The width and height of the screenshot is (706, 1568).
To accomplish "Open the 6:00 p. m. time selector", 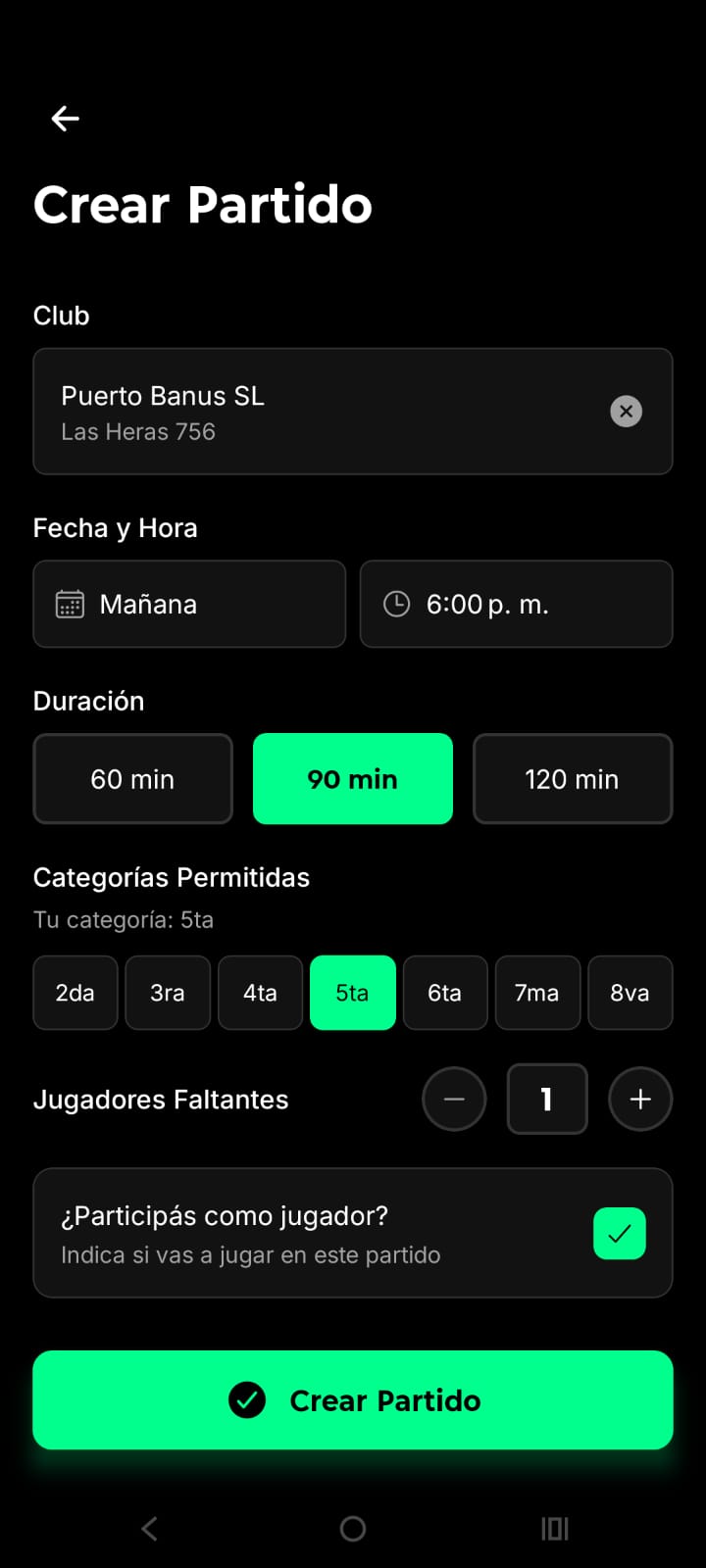I will click(516, 605).
